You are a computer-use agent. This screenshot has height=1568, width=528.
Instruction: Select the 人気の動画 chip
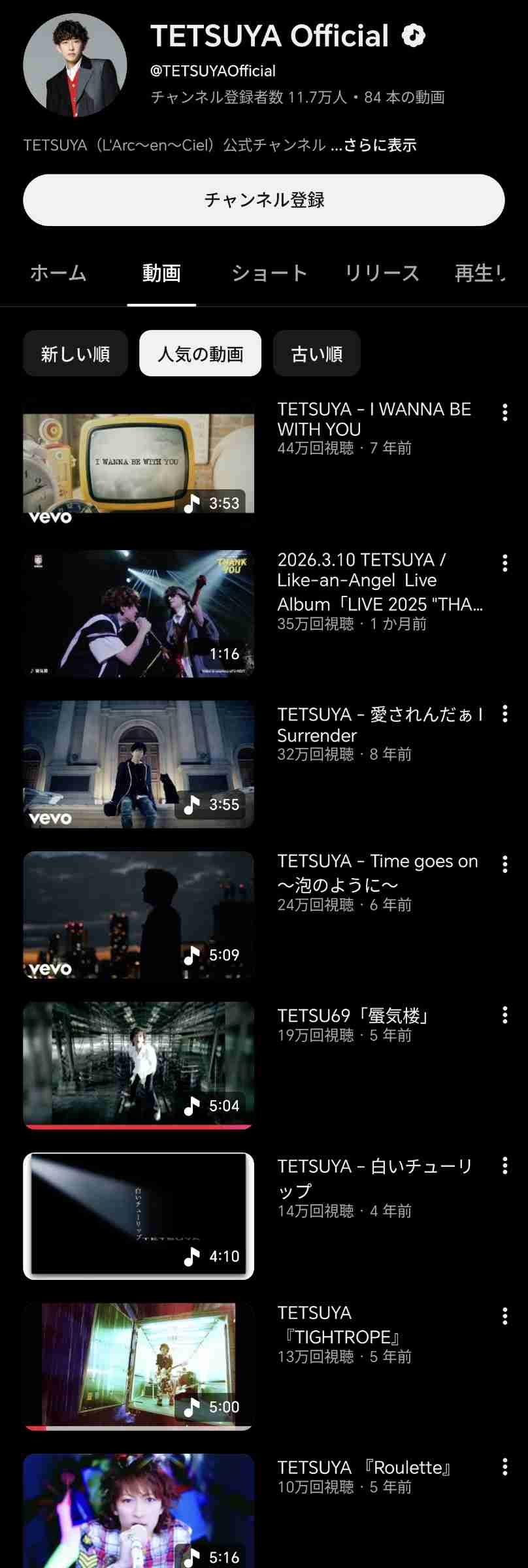200,353
